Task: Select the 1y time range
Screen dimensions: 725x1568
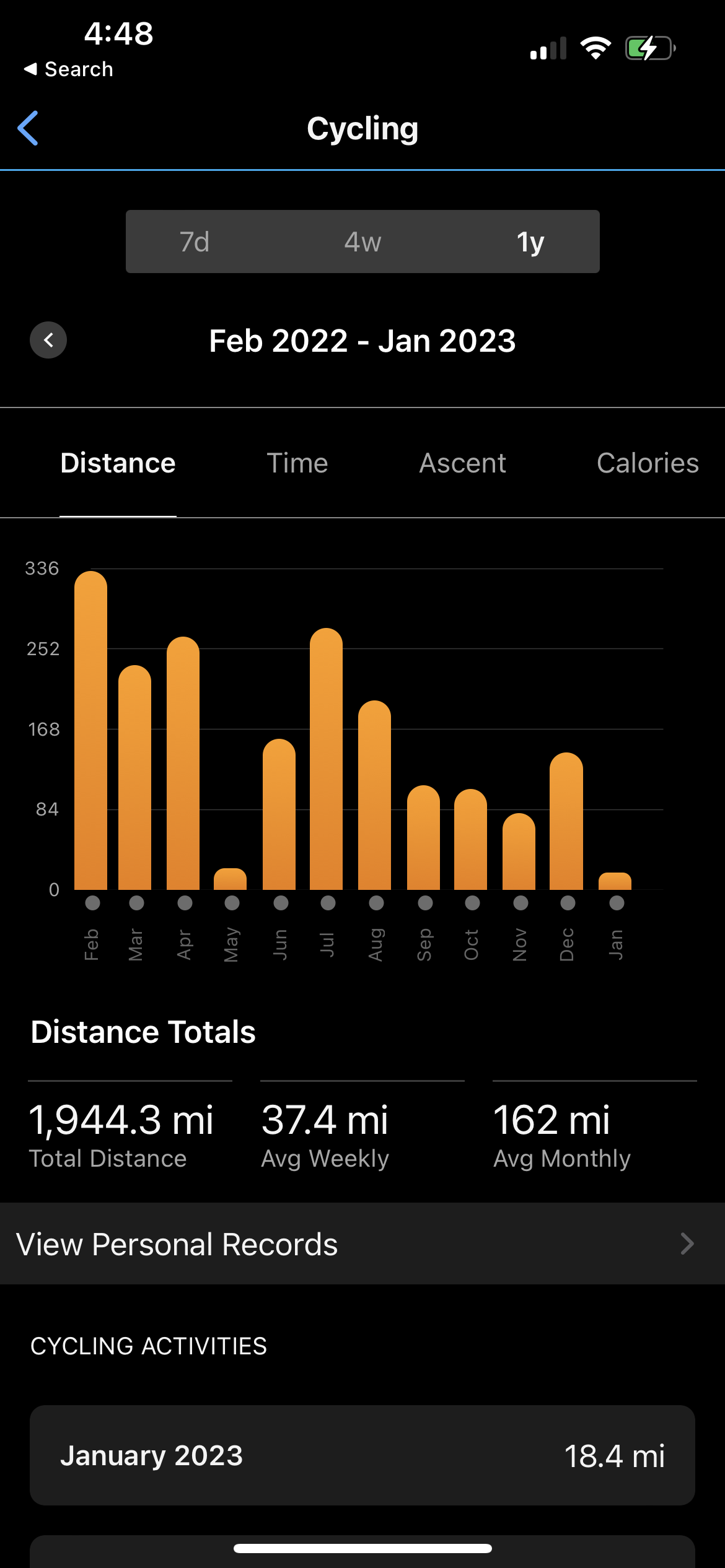Action: pos(530,242)
